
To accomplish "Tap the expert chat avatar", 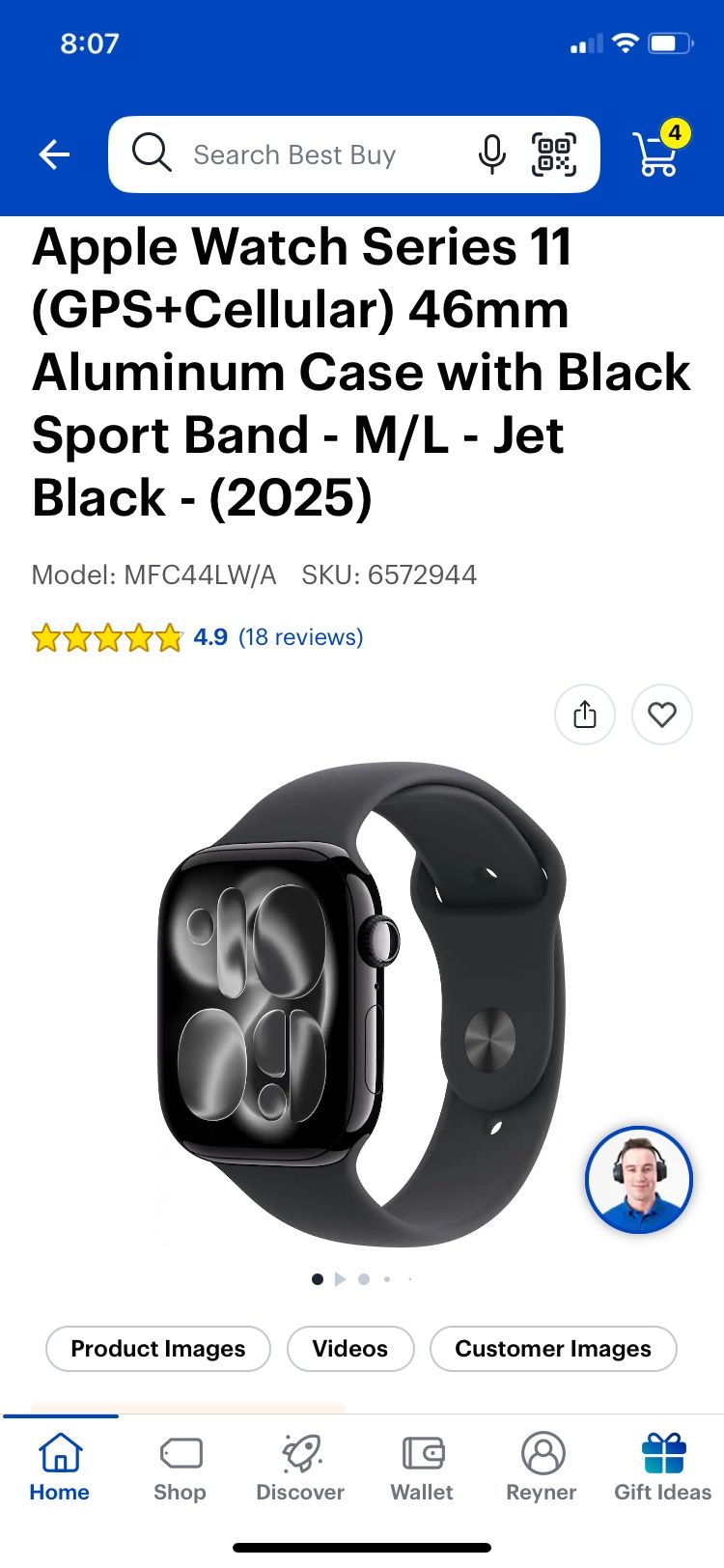I will coord(640,1178).
